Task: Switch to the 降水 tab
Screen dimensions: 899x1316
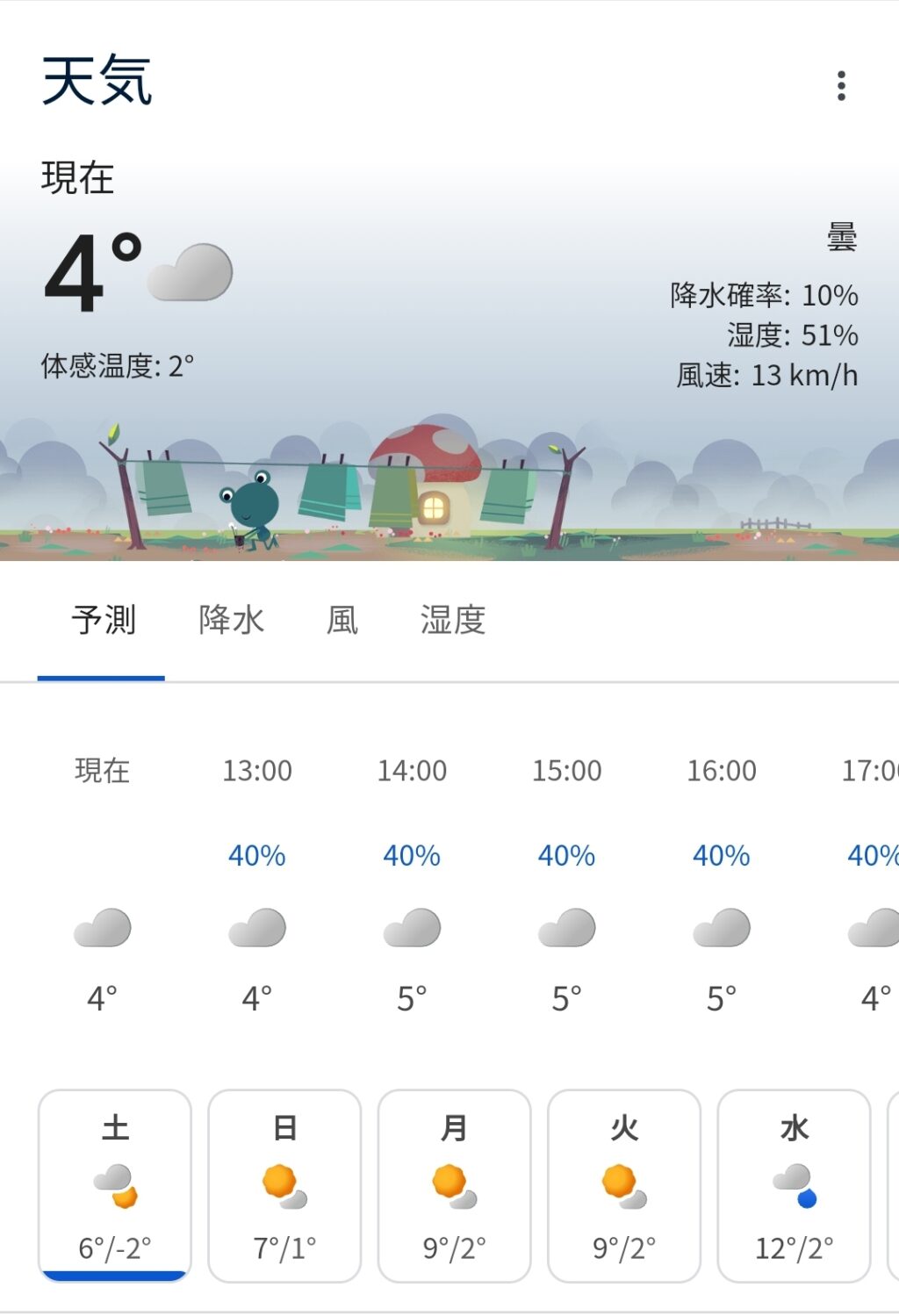Action: pos(231,621)
